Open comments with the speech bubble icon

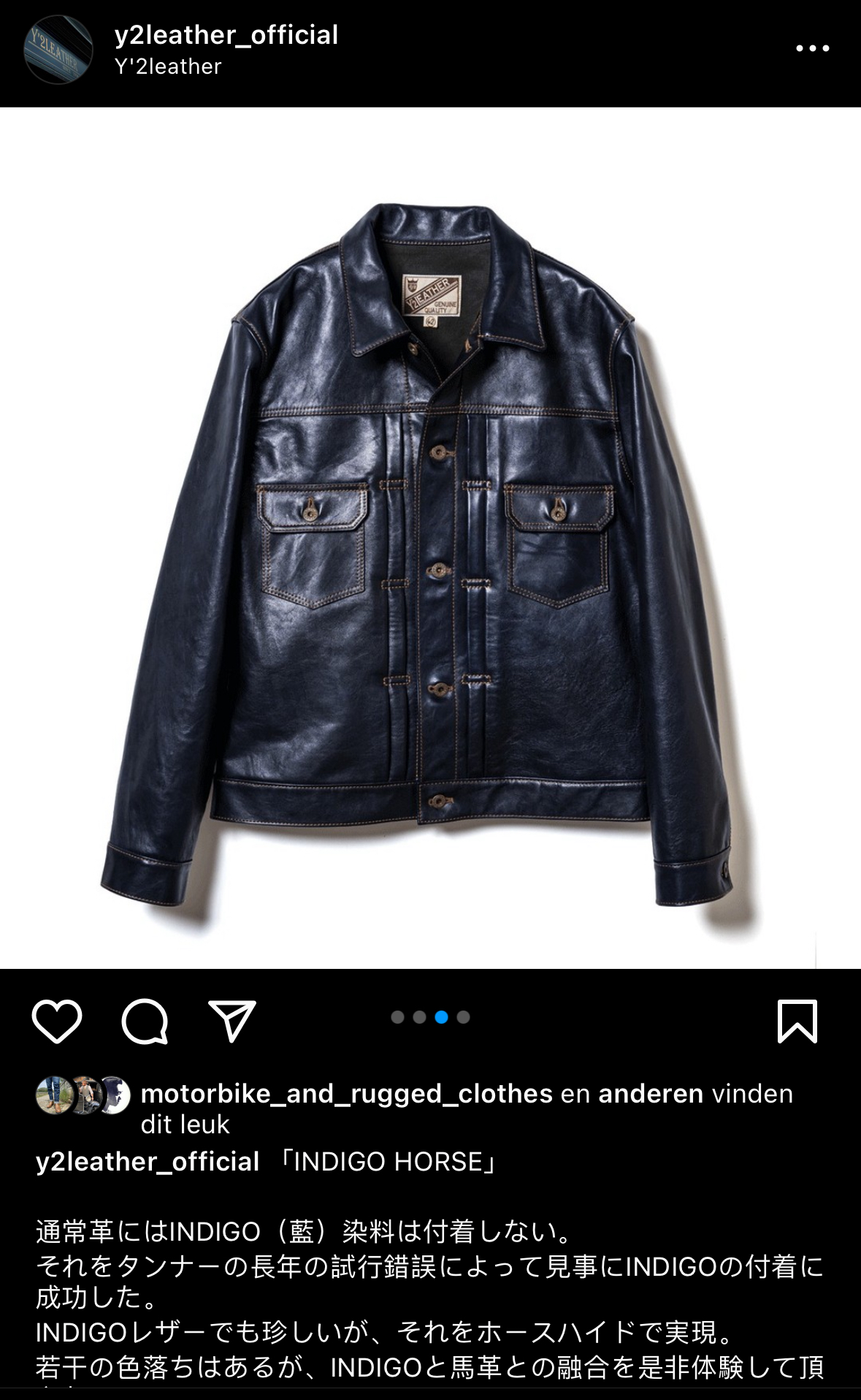tap(145, 1020)
